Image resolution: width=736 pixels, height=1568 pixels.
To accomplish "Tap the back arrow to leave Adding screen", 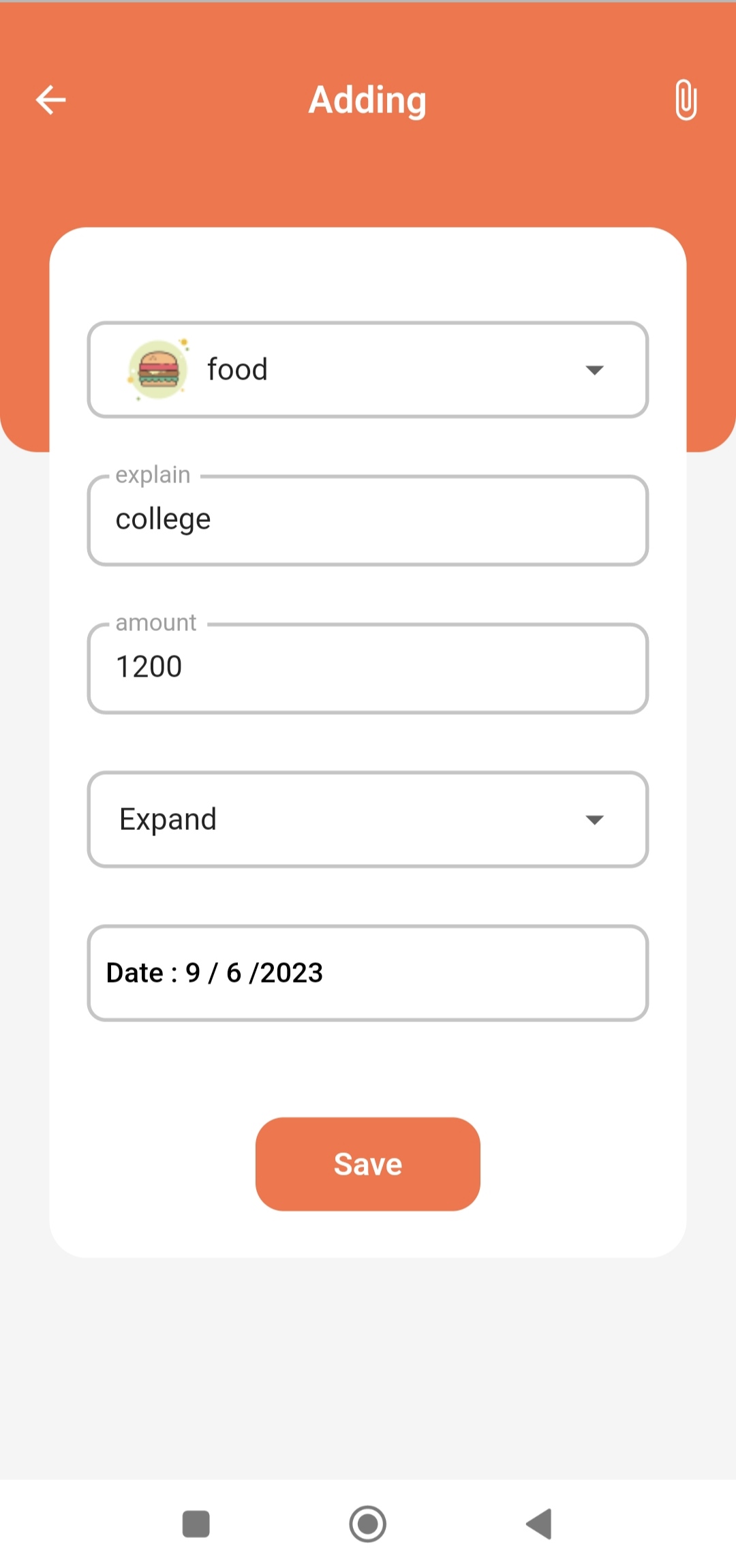I will [x=51, y=99].
